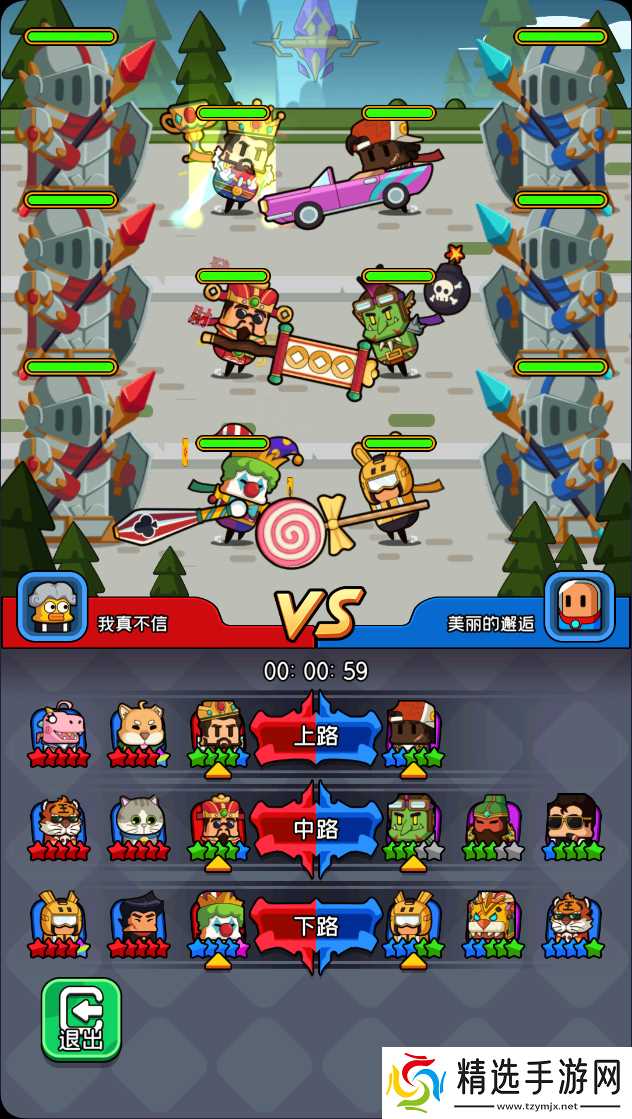Tap the clown hero card in bottom lane
This screenshot has height=1119, width=632.
coord(218,921)
